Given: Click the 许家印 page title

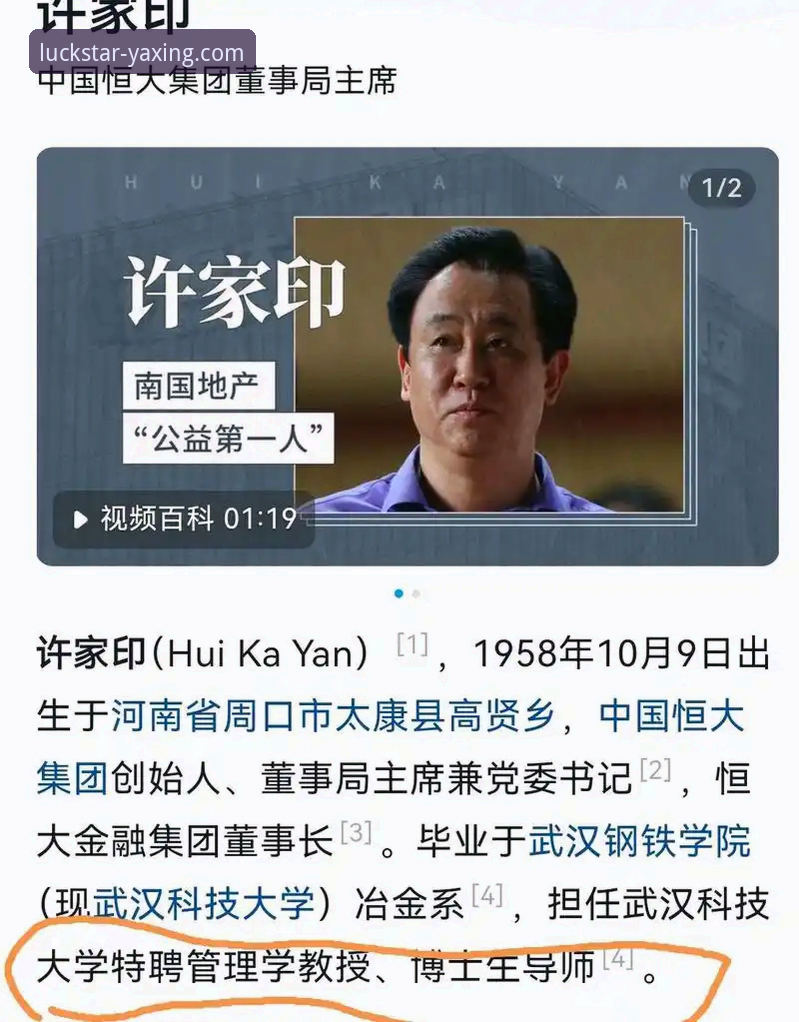Looking at the screenshot, I should (110, 12).
